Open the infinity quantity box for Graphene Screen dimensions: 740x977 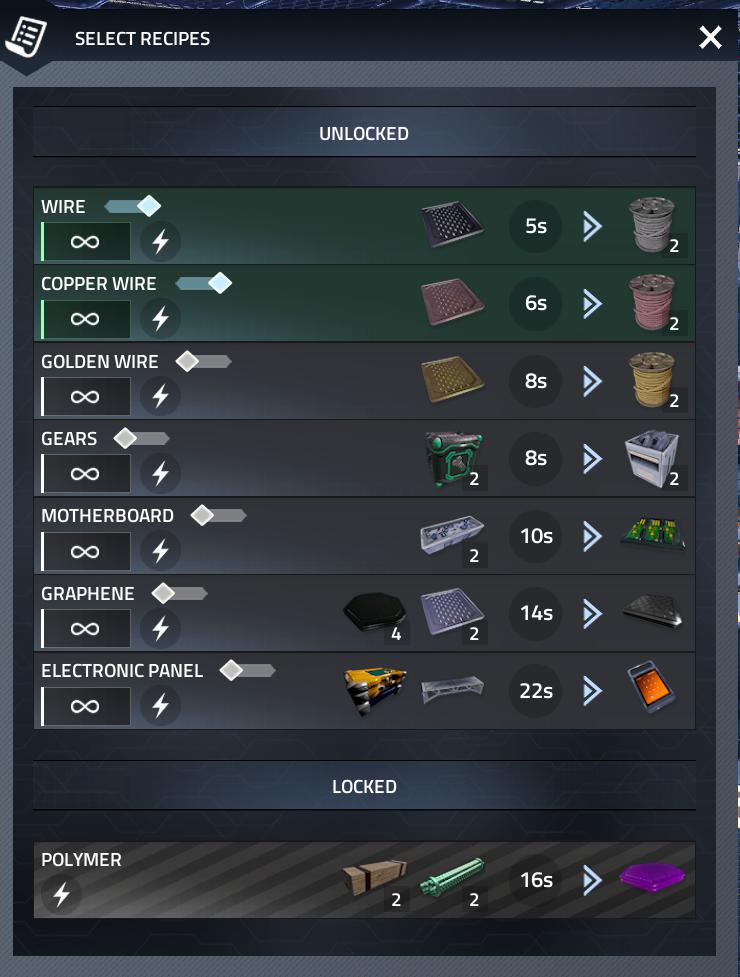(86, 629)
